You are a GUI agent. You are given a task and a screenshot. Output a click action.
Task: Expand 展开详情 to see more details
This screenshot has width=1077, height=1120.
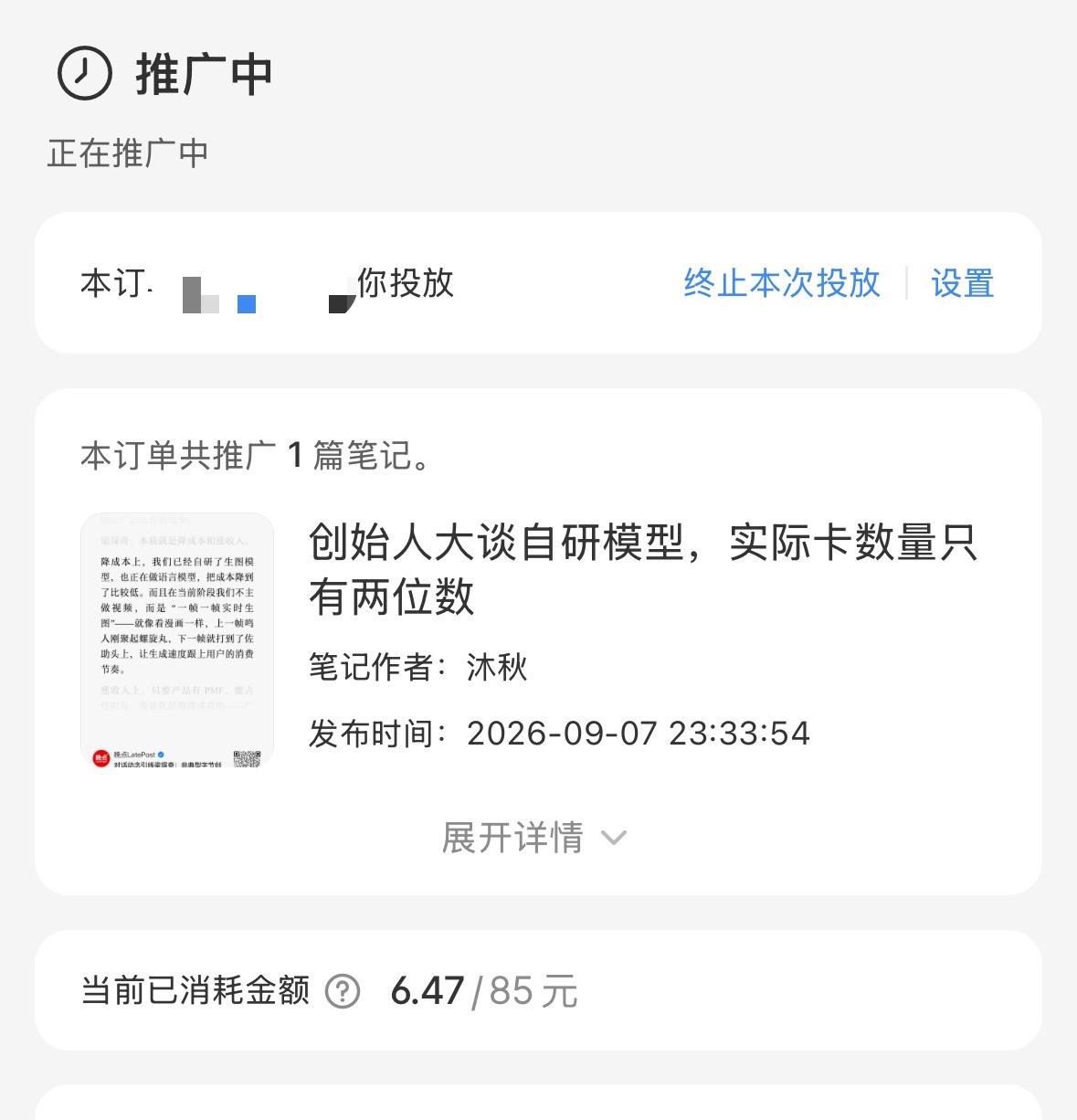click(534, 838)
